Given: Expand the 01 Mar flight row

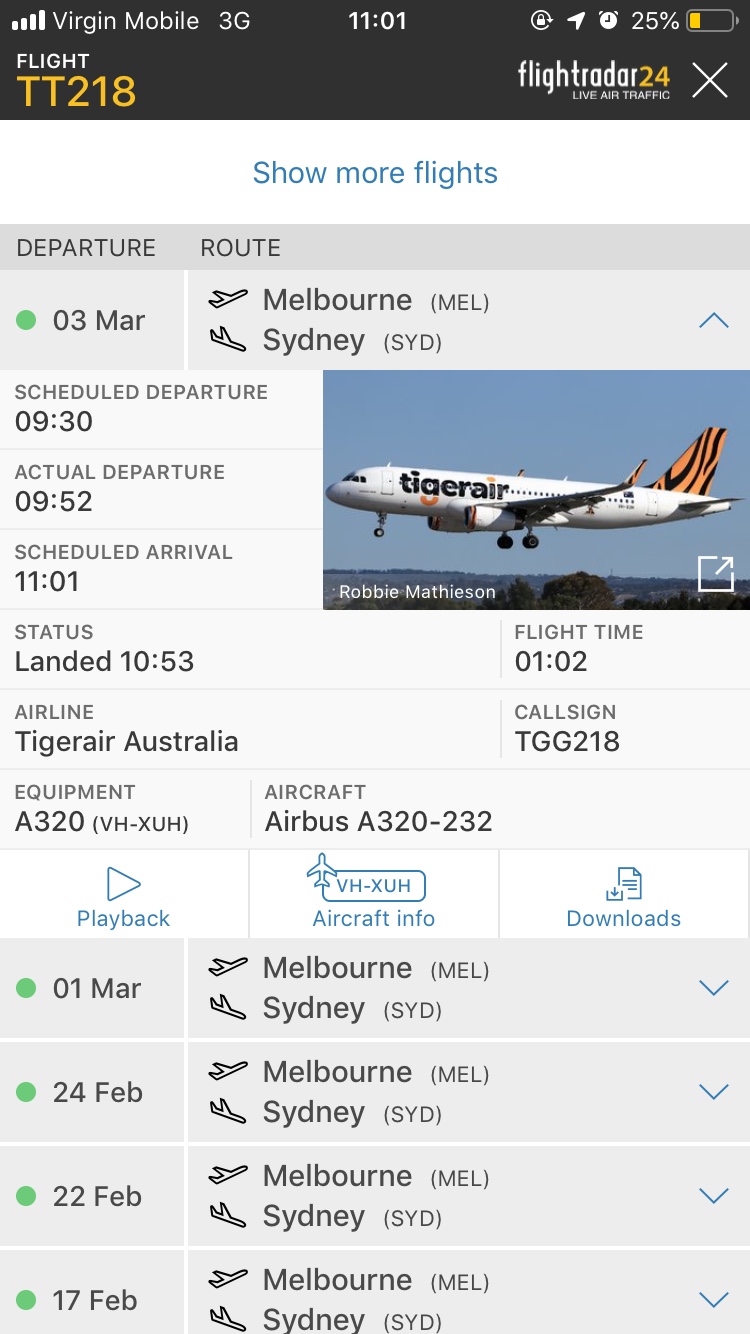Looking at the screenshot, I should point(713,988).
